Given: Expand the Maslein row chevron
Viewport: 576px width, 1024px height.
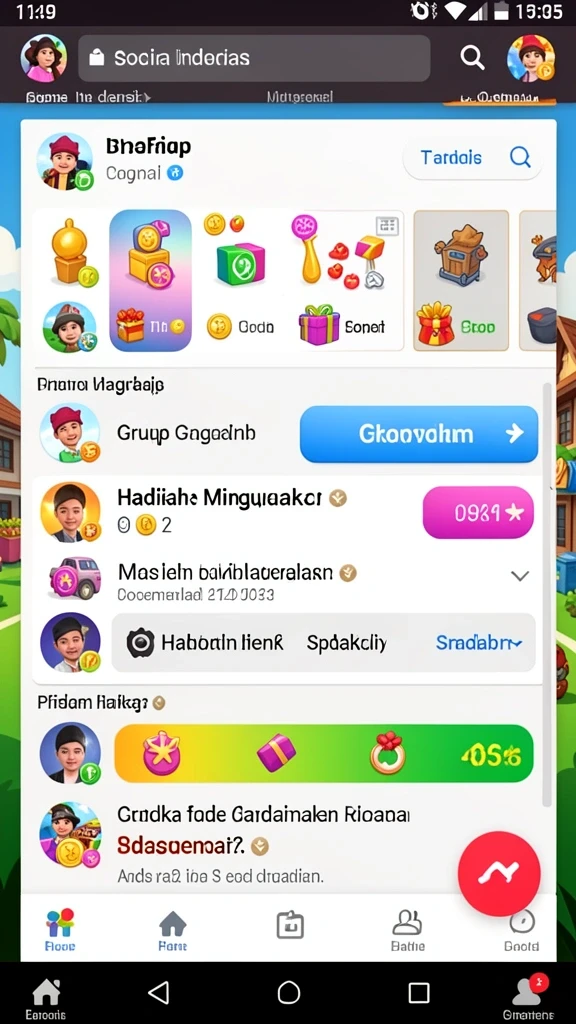Looking at the screenshot, I should (520, 575).
